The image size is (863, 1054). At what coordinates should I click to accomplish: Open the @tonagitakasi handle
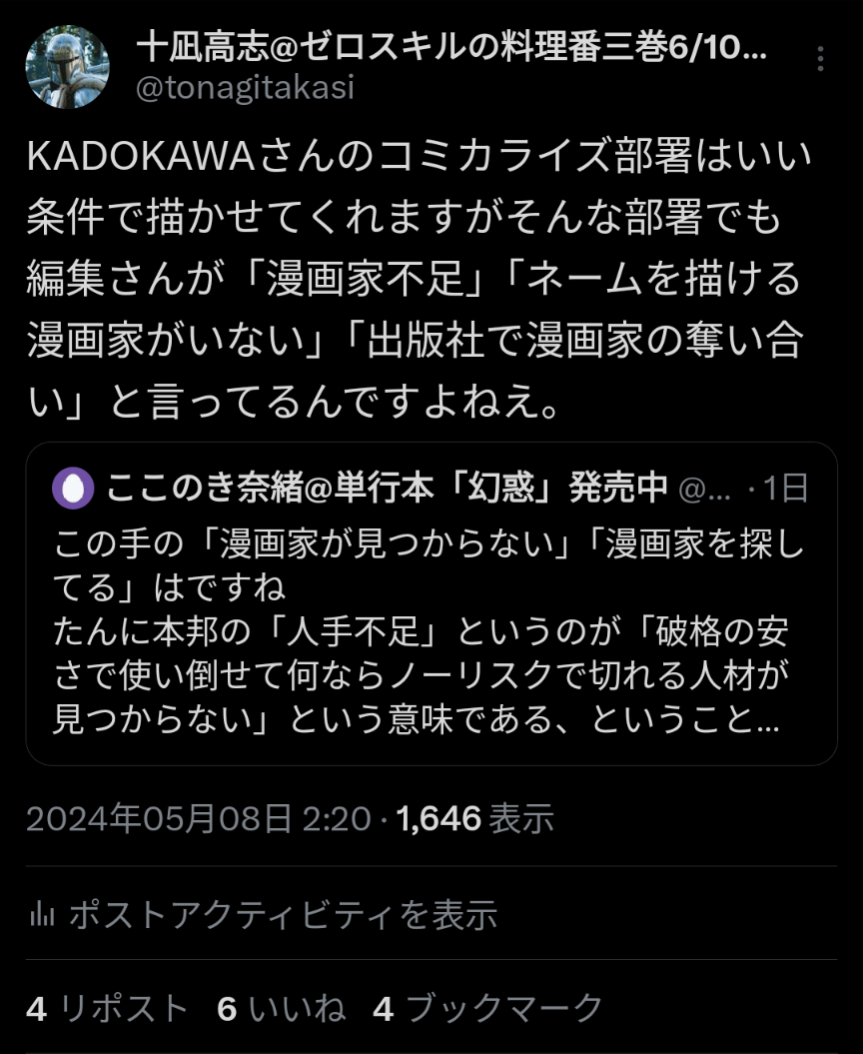(245, 88)
